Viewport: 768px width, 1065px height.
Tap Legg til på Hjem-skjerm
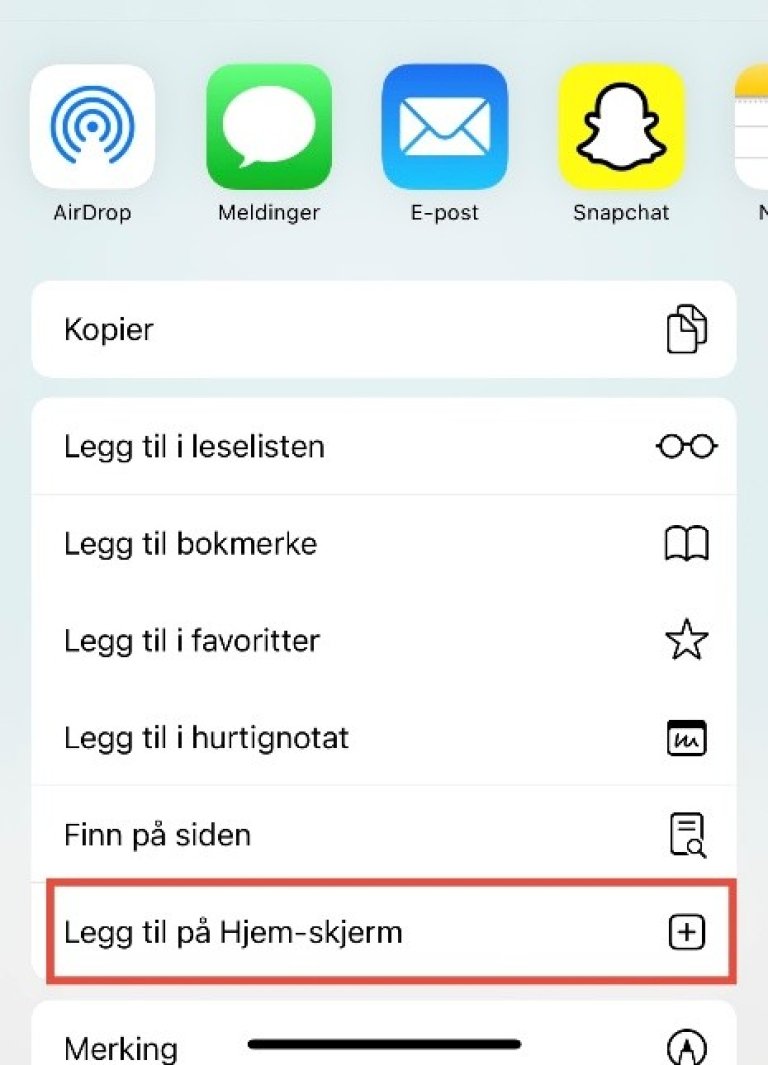coord(384,933)
